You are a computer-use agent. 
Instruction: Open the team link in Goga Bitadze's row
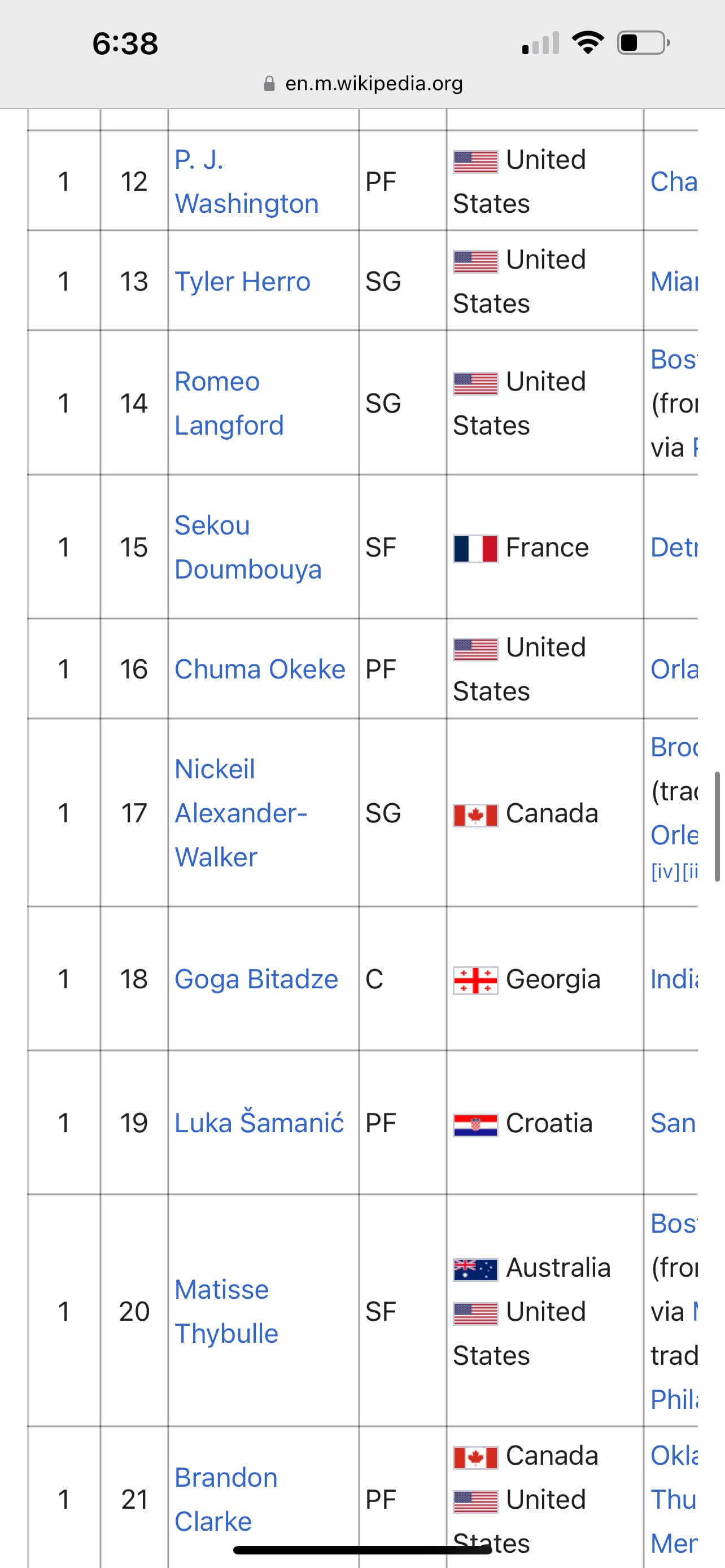(x=674, y=979)
